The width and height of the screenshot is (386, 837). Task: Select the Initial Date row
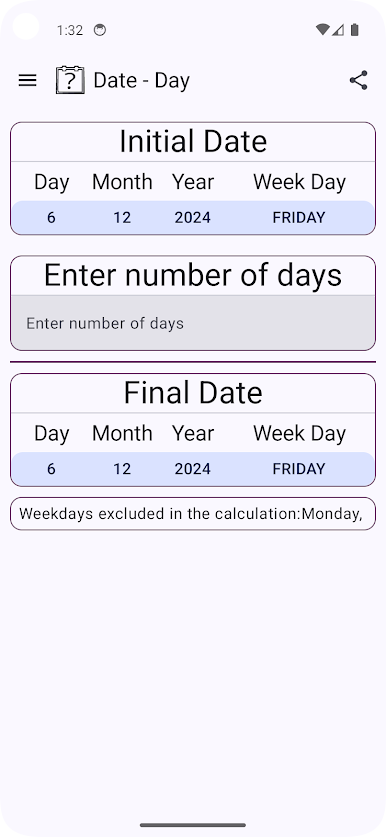tap(193, 217)
